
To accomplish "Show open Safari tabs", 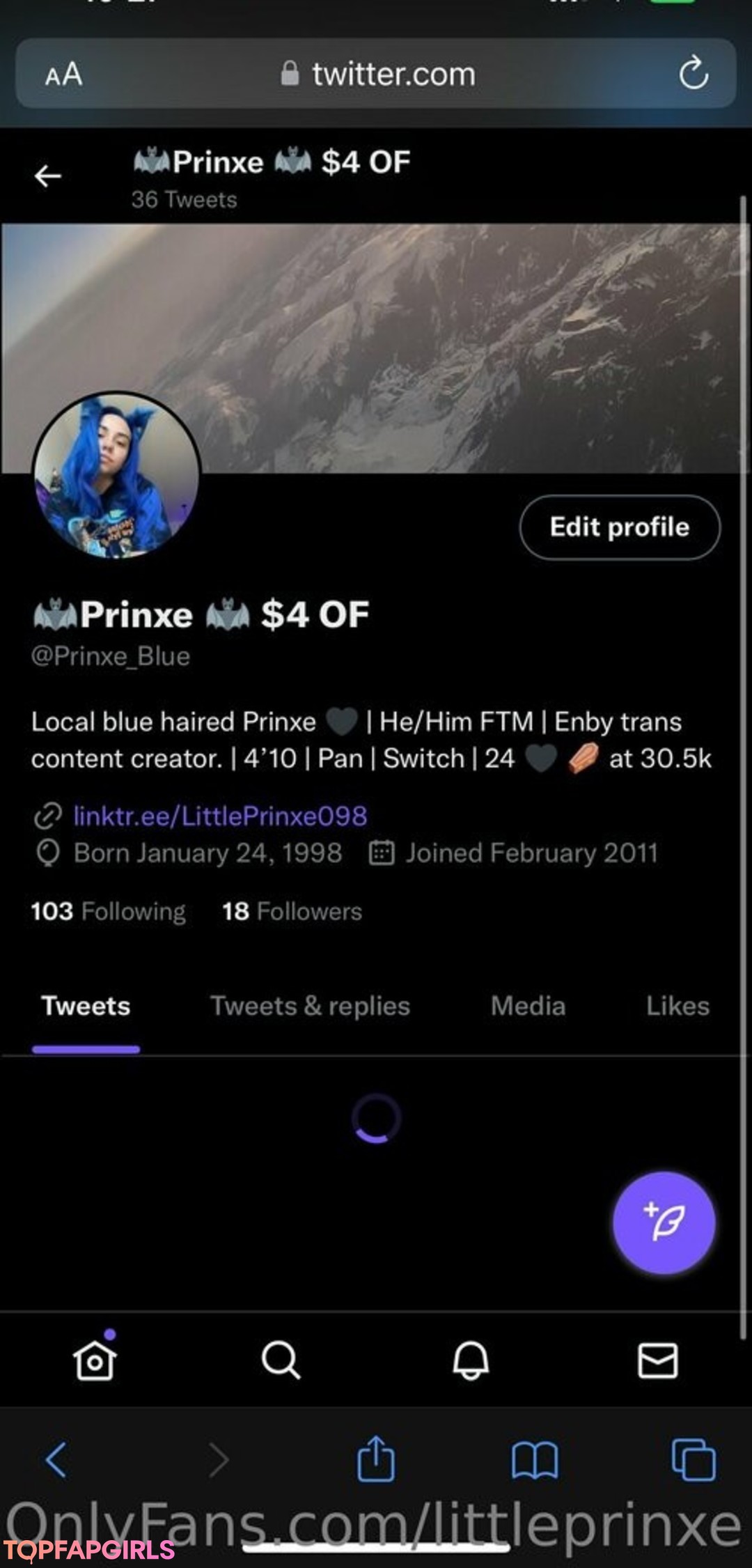I will (x=694, y=1459).
